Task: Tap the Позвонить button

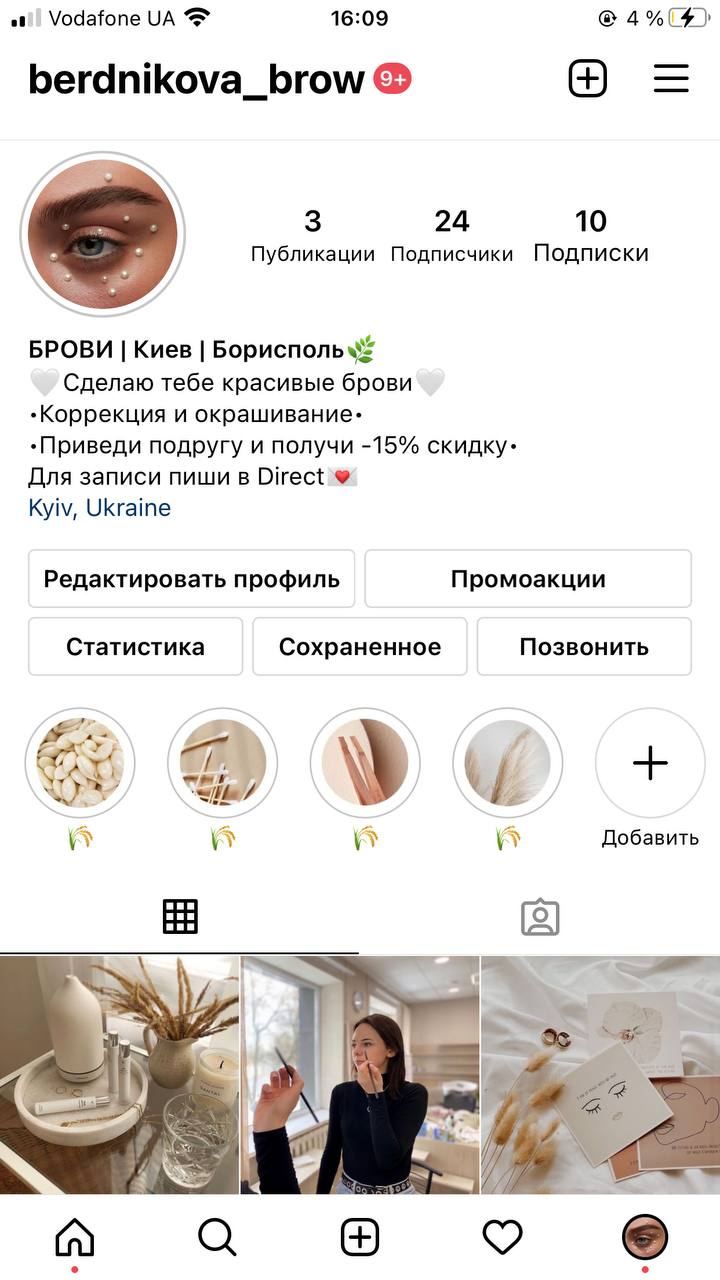Action: (x=584, y=647)
